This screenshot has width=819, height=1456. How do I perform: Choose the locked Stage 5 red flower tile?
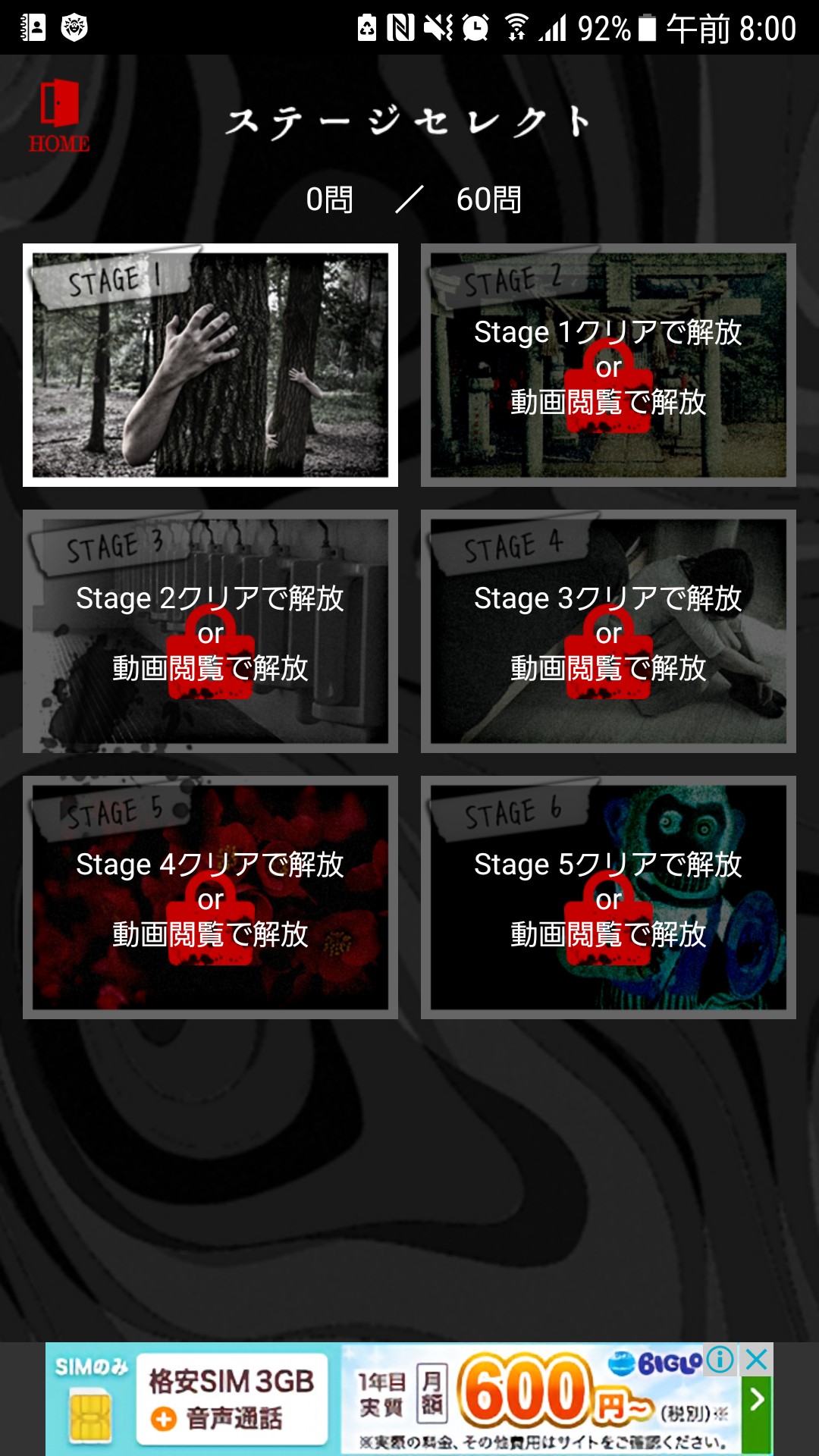click(210, 897)
